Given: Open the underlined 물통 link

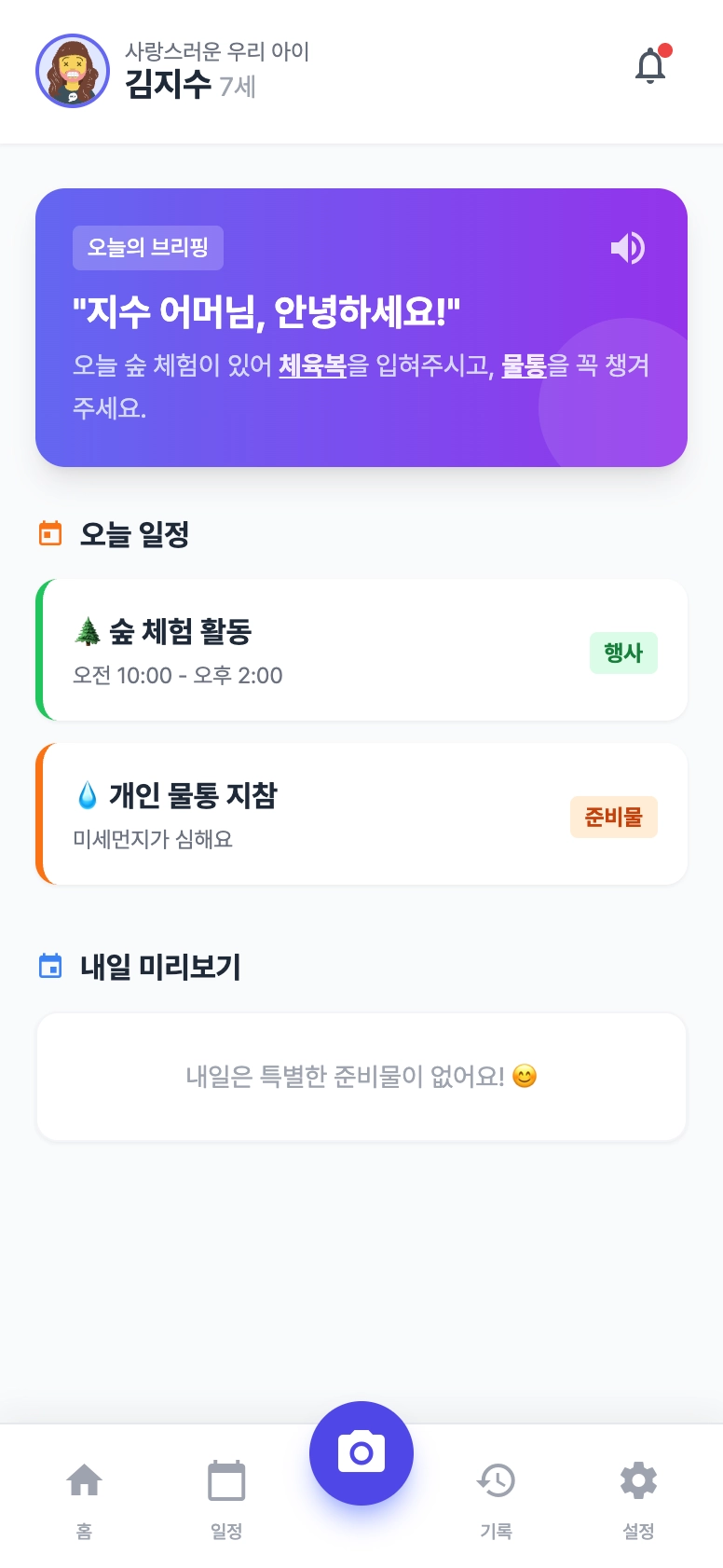Looking at the screenshot, I should coord(524,365).
